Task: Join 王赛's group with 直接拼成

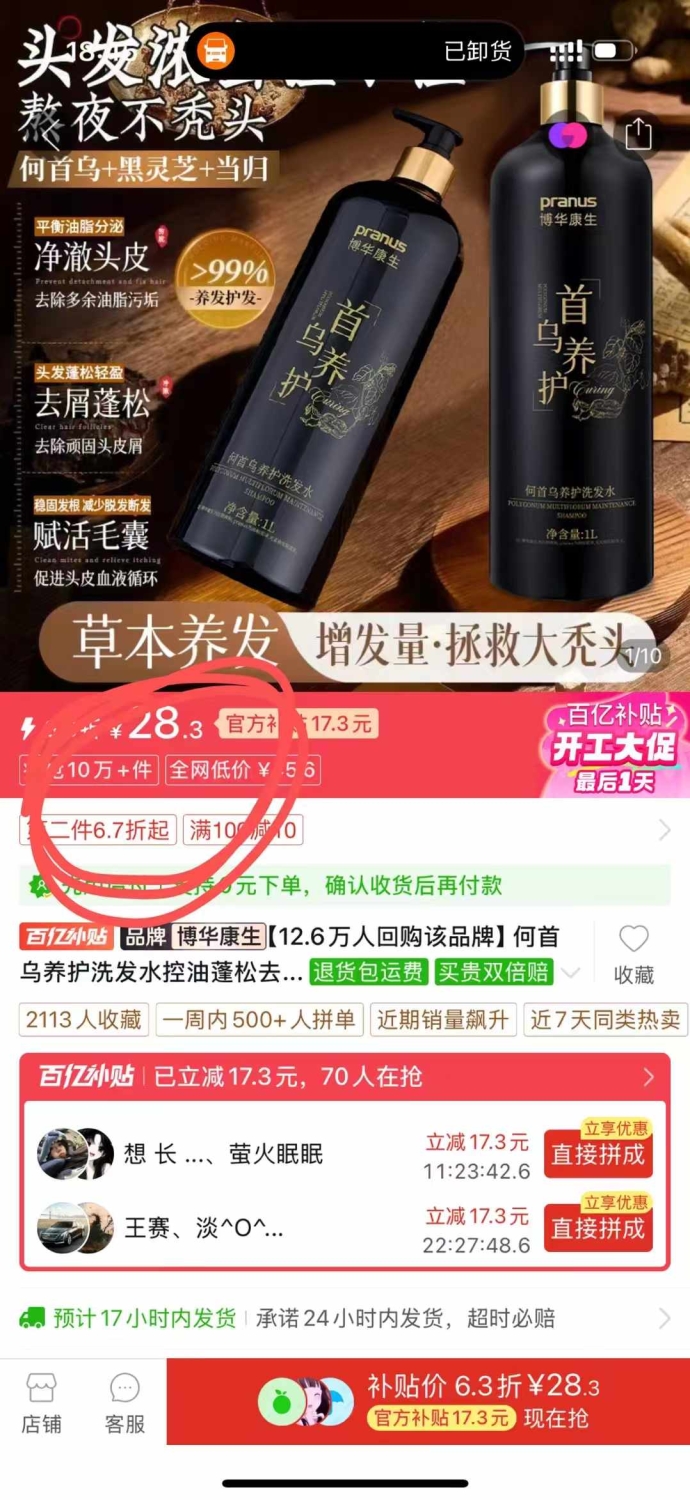Action: (598, 1228)
